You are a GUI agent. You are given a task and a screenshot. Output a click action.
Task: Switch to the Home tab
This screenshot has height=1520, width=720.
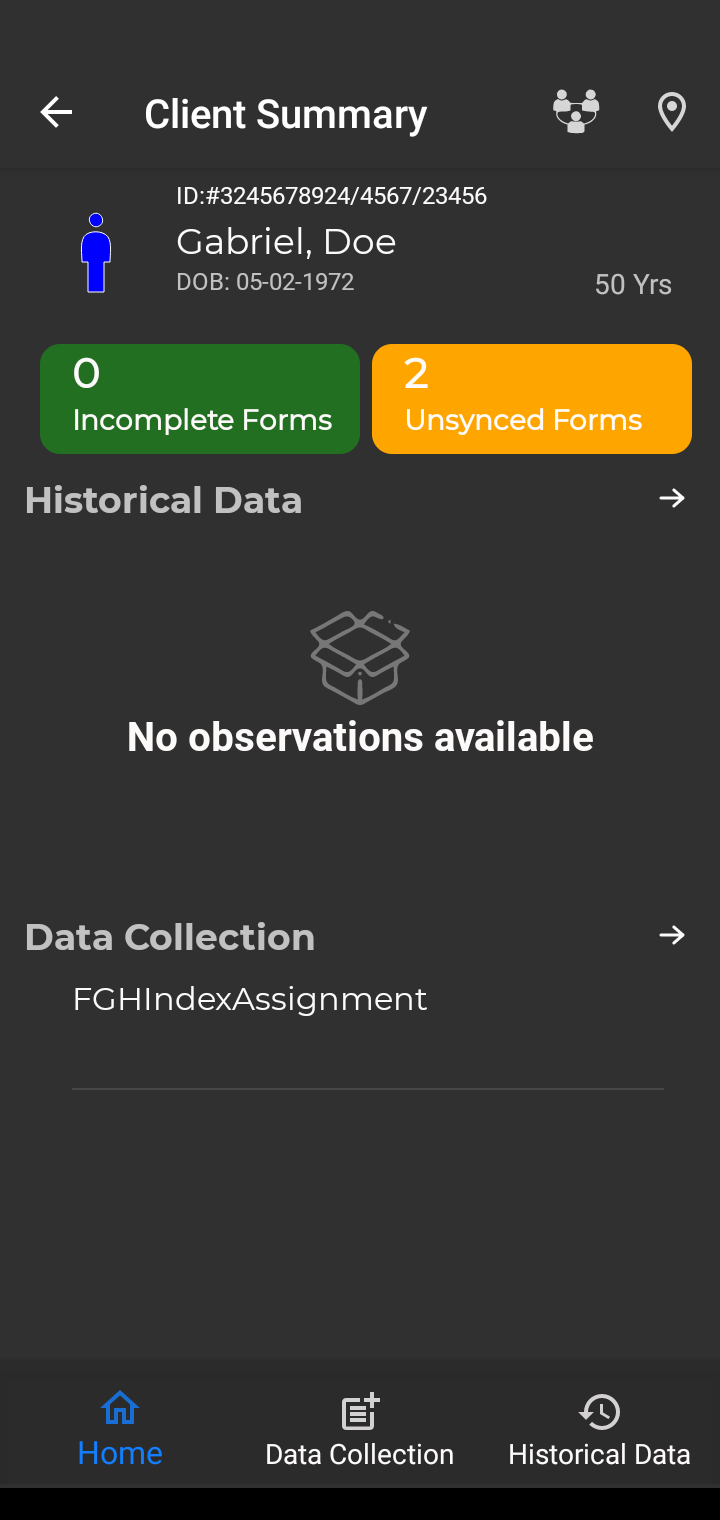click(x=120, y=1429)
